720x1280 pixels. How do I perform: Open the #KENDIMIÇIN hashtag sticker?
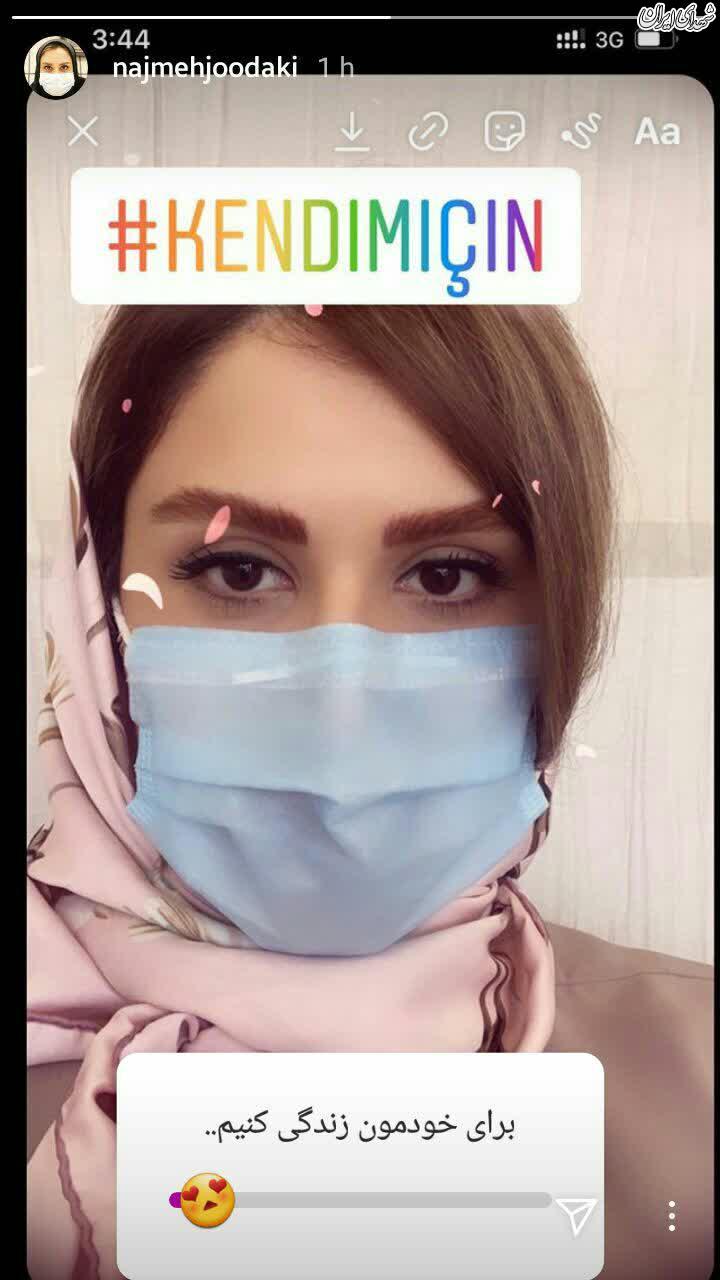click(326, 236)
